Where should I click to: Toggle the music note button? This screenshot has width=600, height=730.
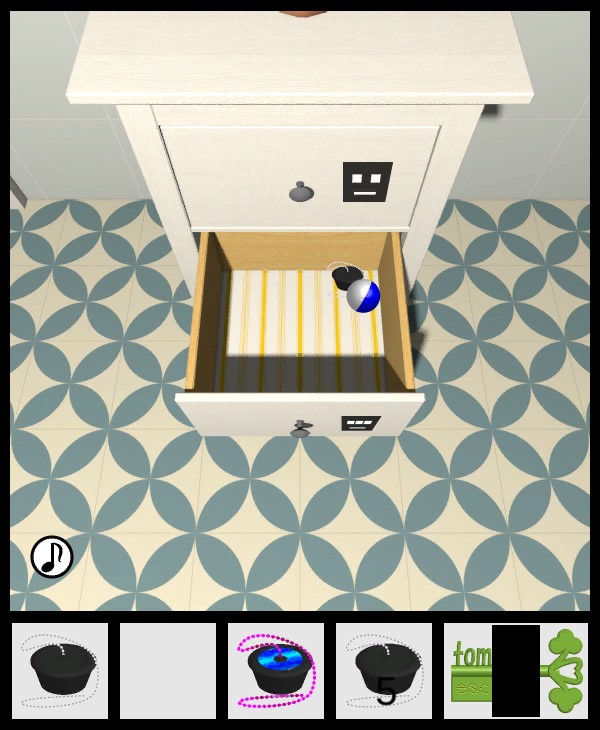pos(52,557)
